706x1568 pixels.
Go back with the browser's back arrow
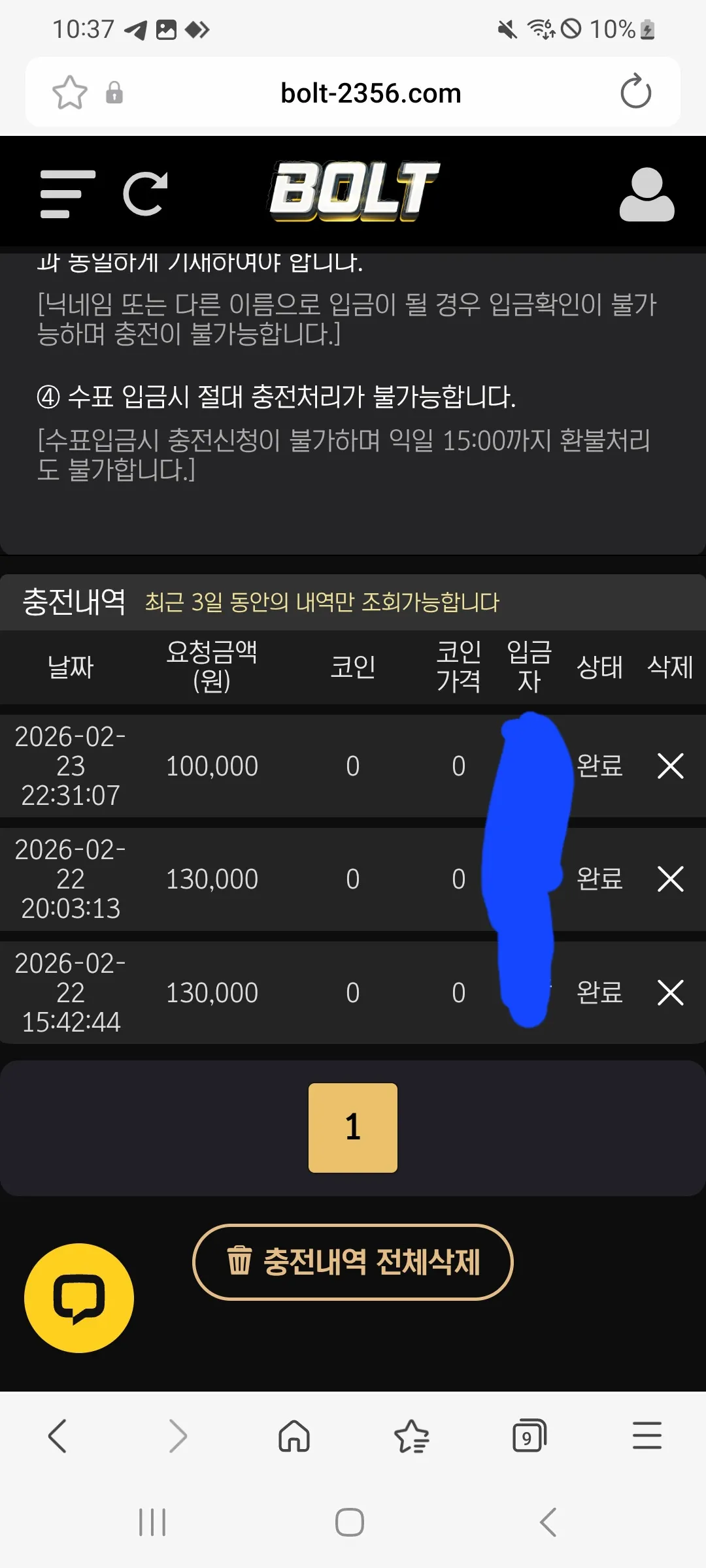58,1435
